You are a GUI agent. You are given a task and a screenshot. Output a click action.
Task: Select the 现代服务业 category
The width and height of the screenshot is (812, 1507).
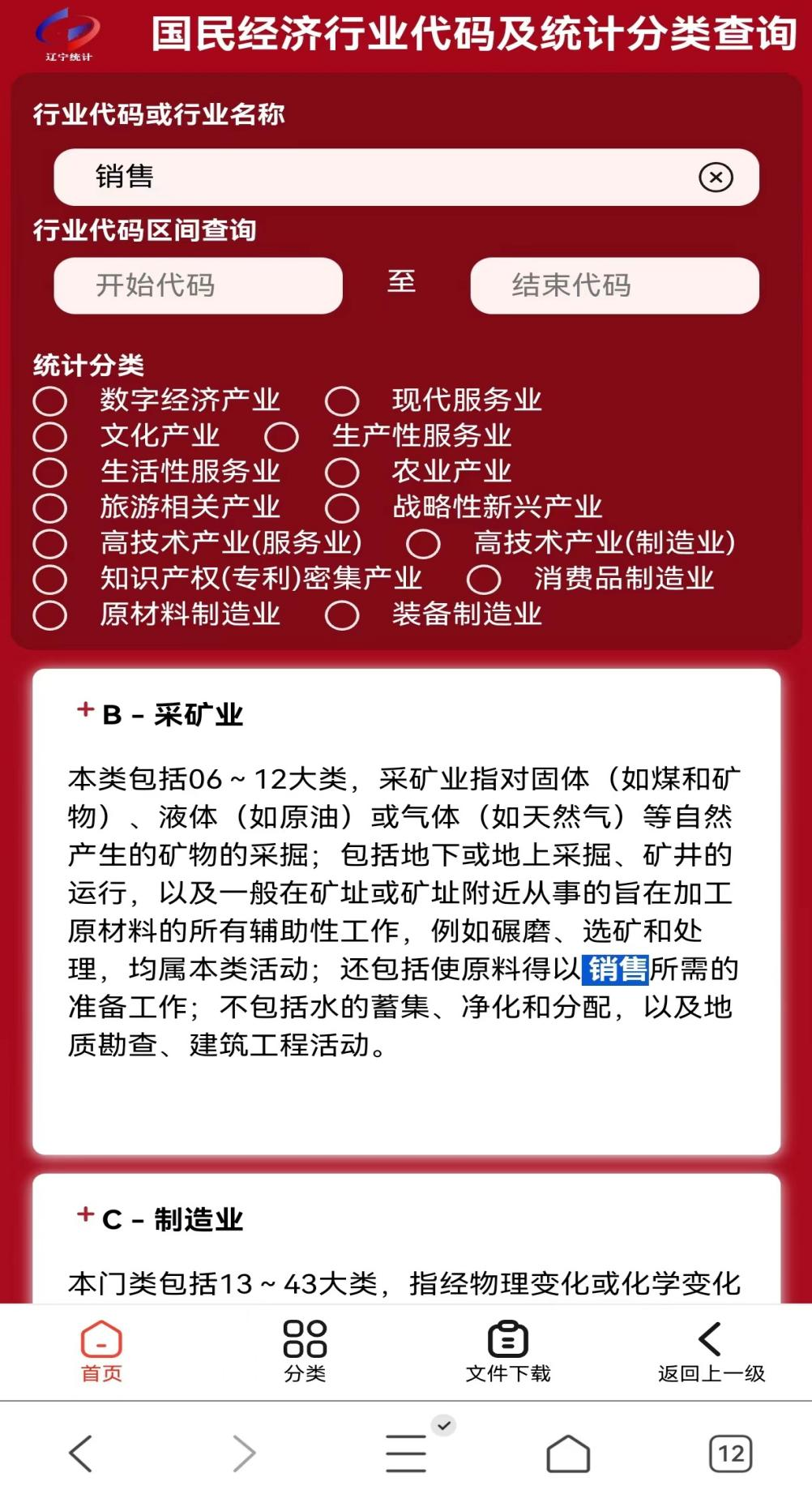342,400
